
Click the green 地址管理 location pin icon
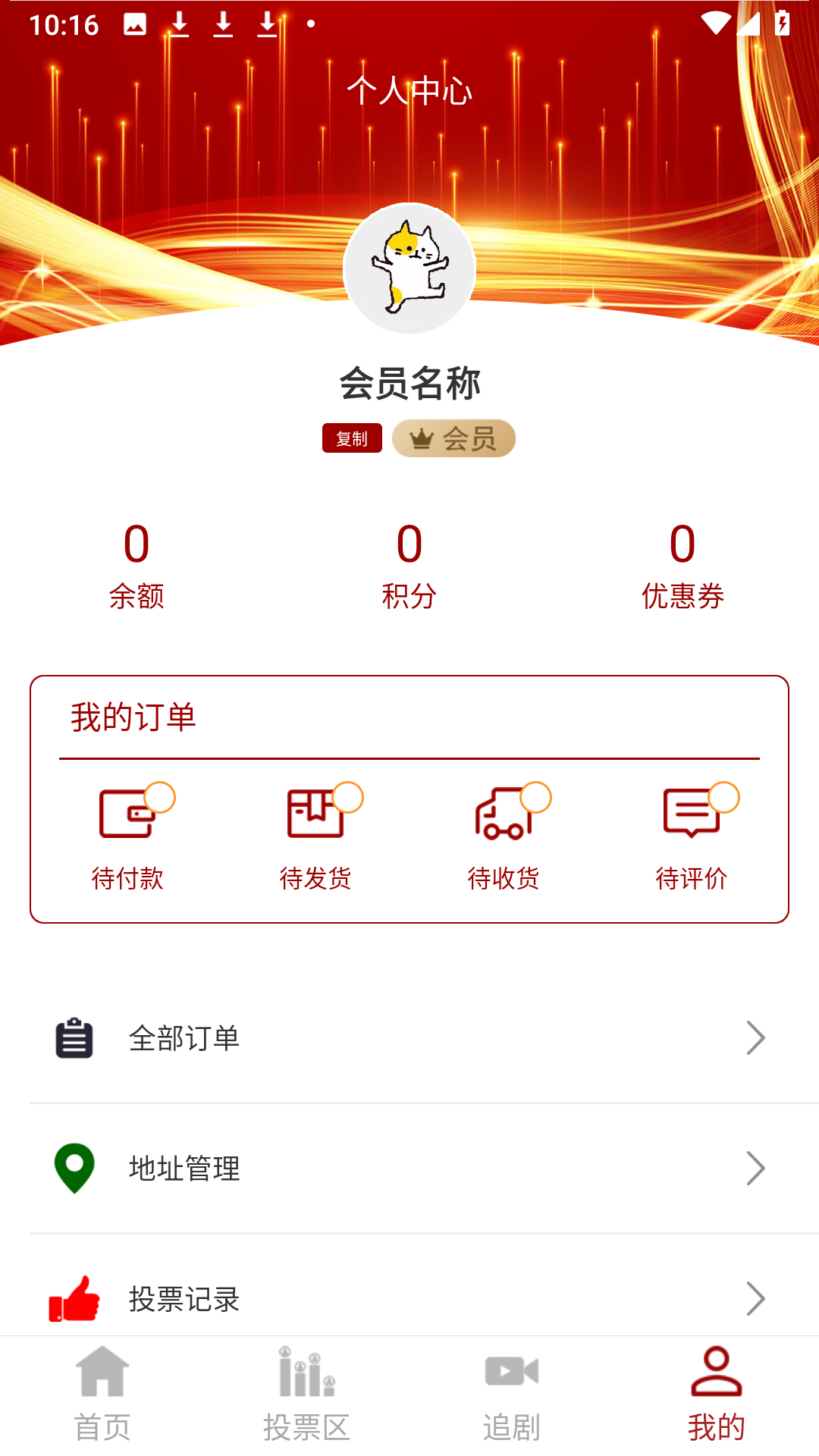pyautogui.click(x=74, y=1169)
